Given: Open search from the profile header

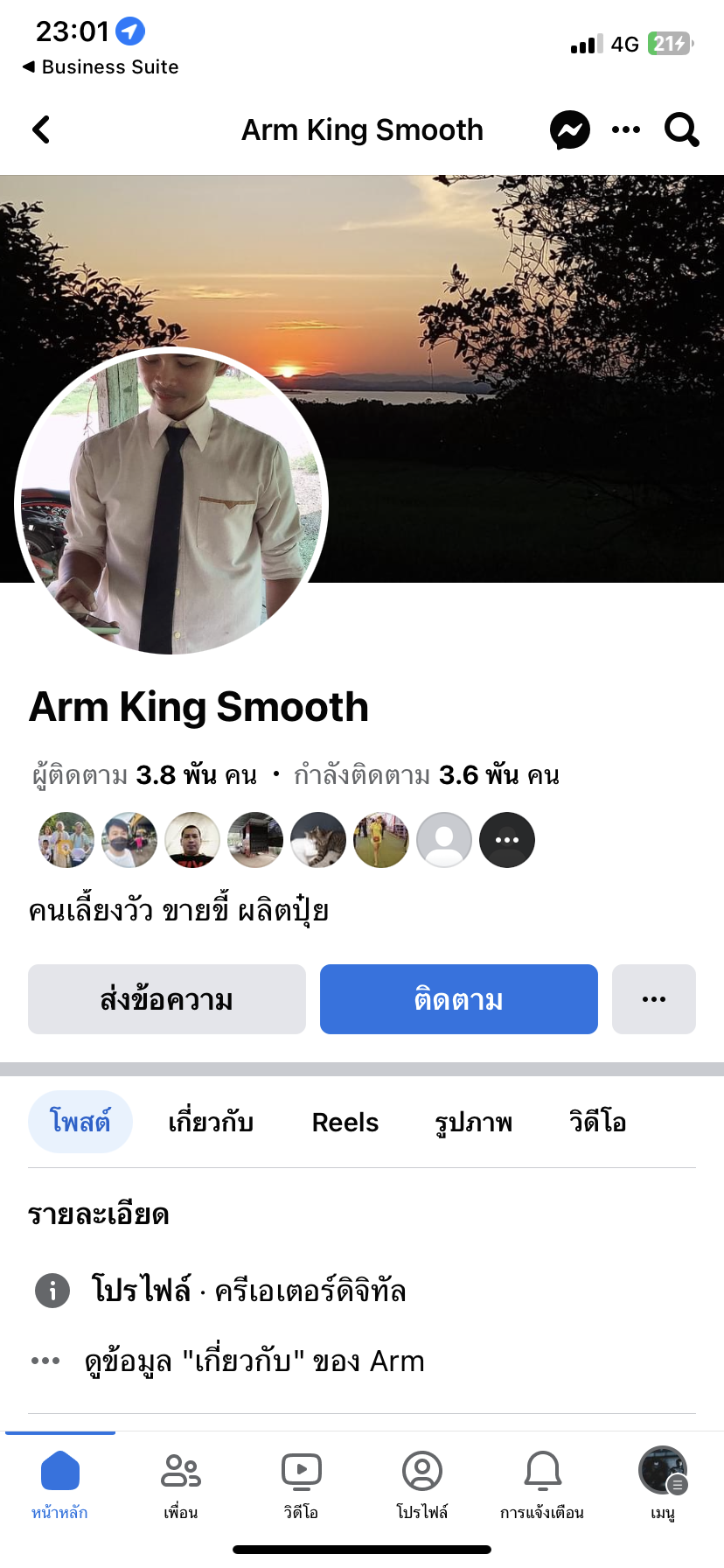Looking at the screenshot, I should tap(681, 130).
